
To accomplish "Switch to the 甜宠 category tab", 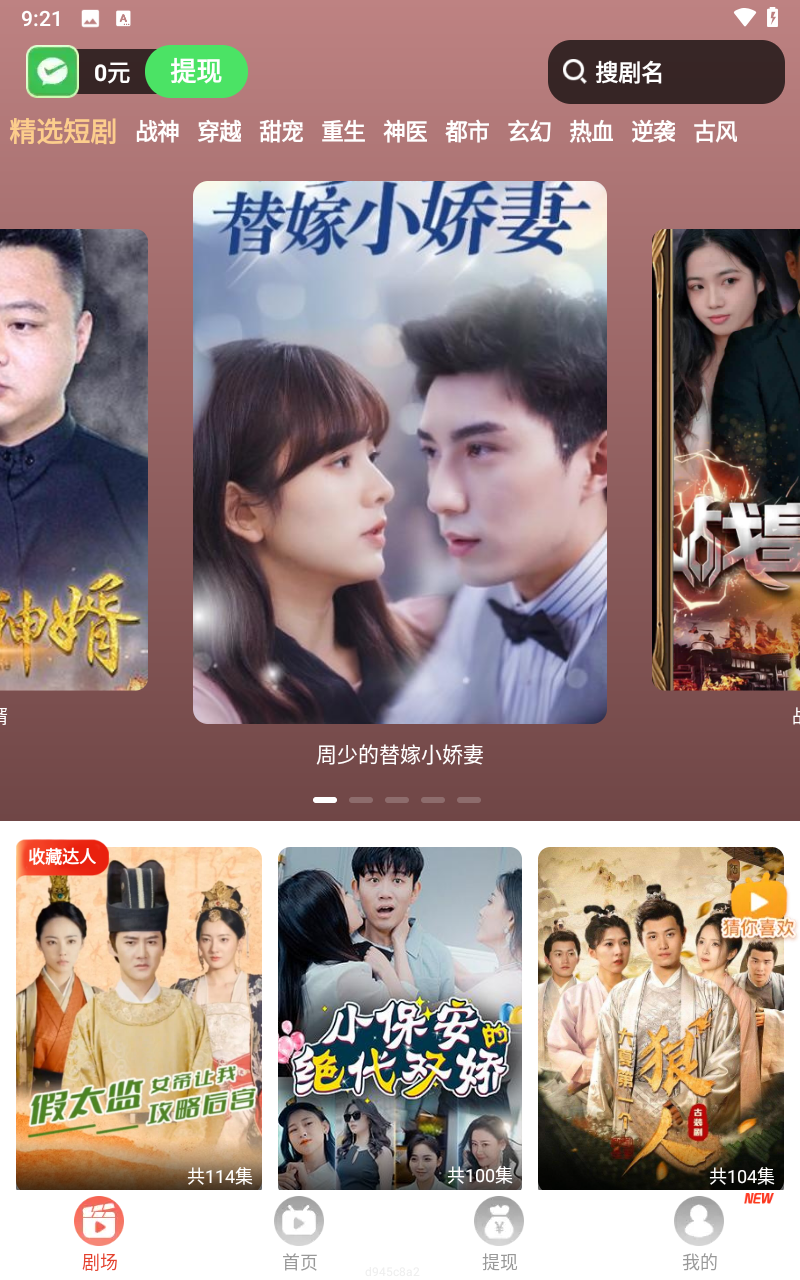I will pyautogui.click(x=281, y=132).
